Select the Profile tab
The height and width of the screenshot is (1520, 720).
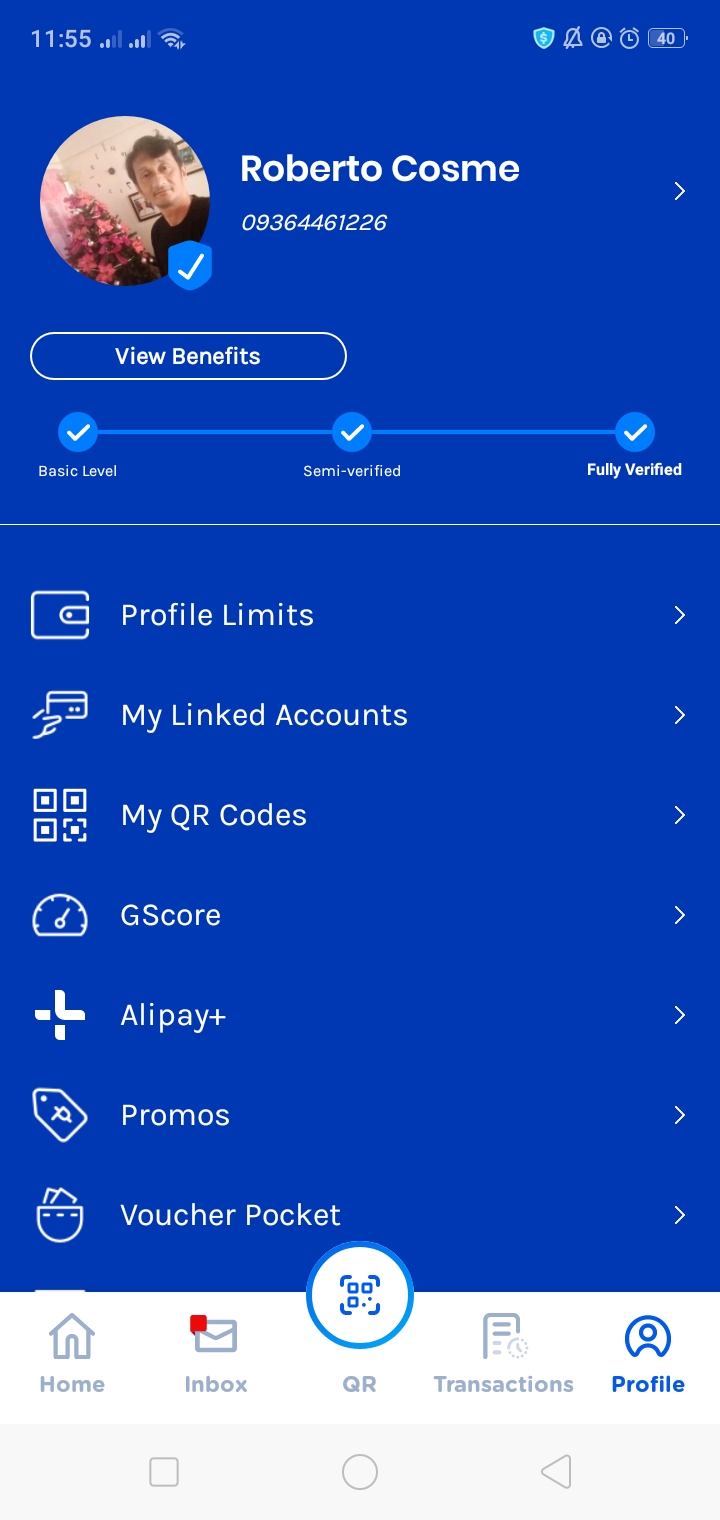click(648, 1355)
